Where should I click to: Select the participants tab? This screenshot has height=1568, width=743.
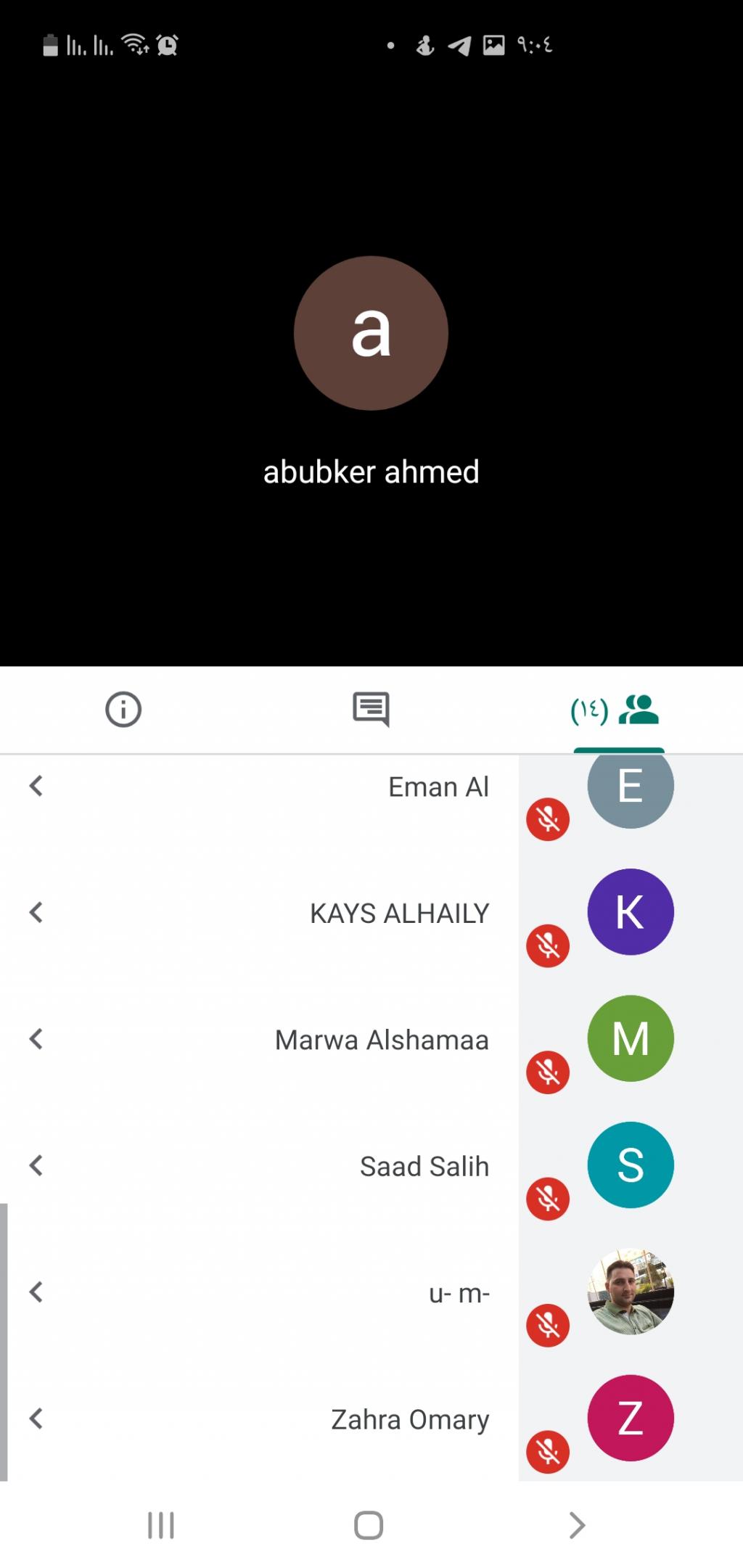(617, 710)
